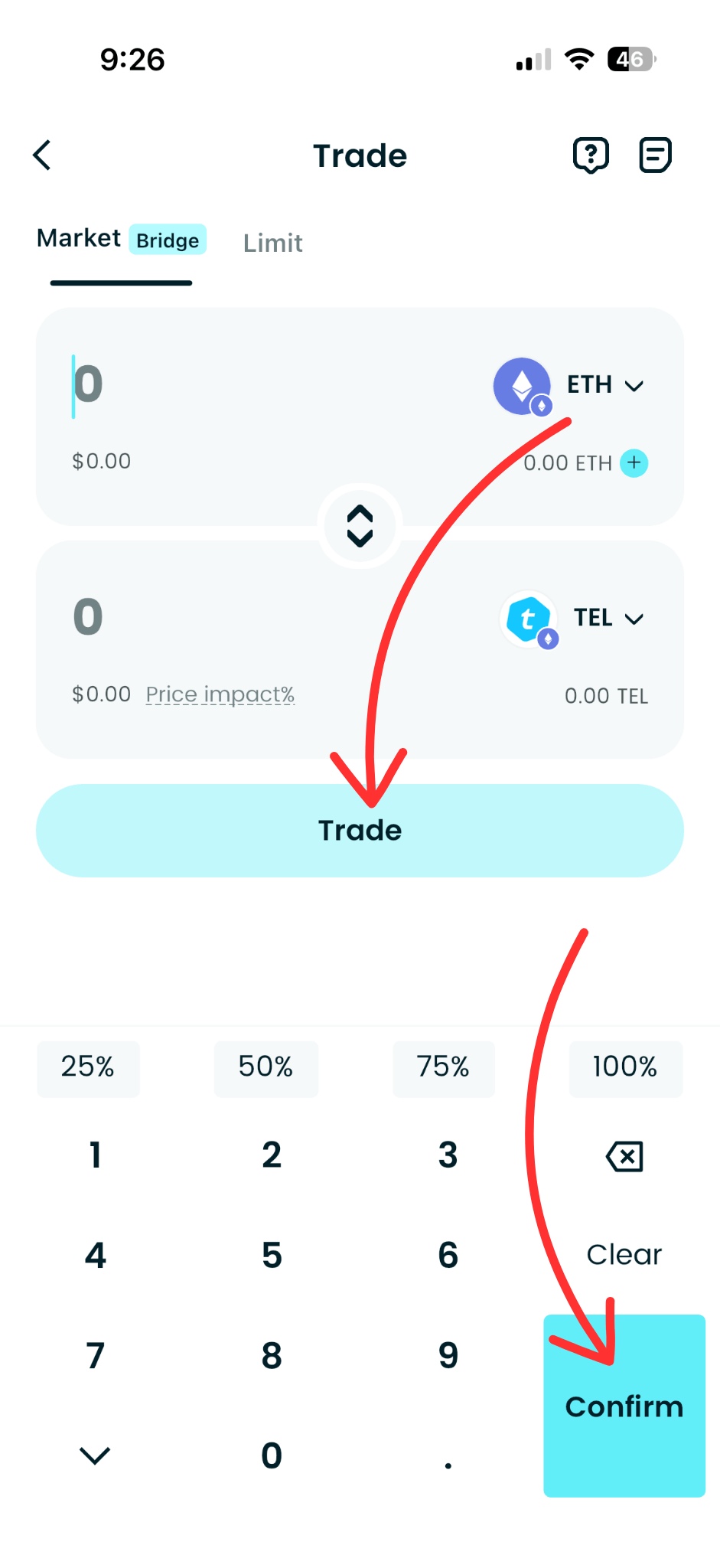The height and width of the screenshot is (1568, 720).
Task: Select the Market tab
Action: click(79, 238)
